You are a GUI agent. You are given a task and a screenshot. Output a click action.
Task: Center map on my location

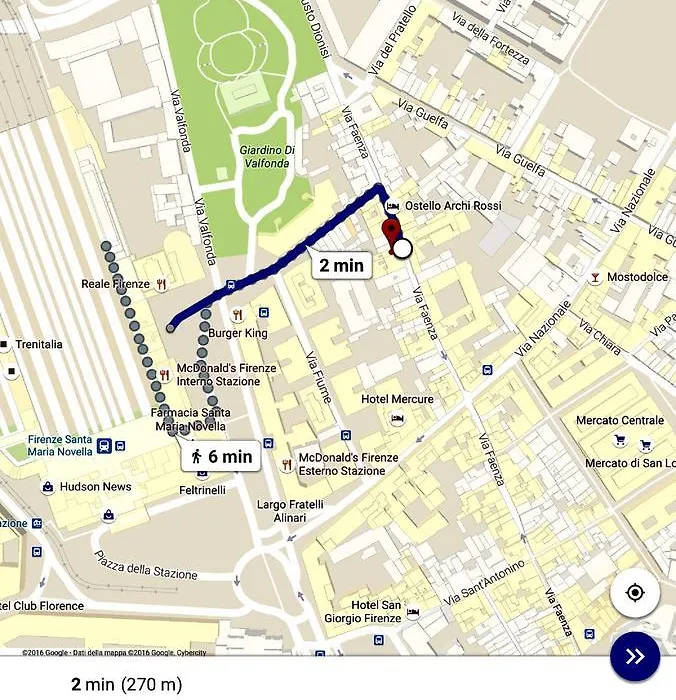(x=635, y=593)
